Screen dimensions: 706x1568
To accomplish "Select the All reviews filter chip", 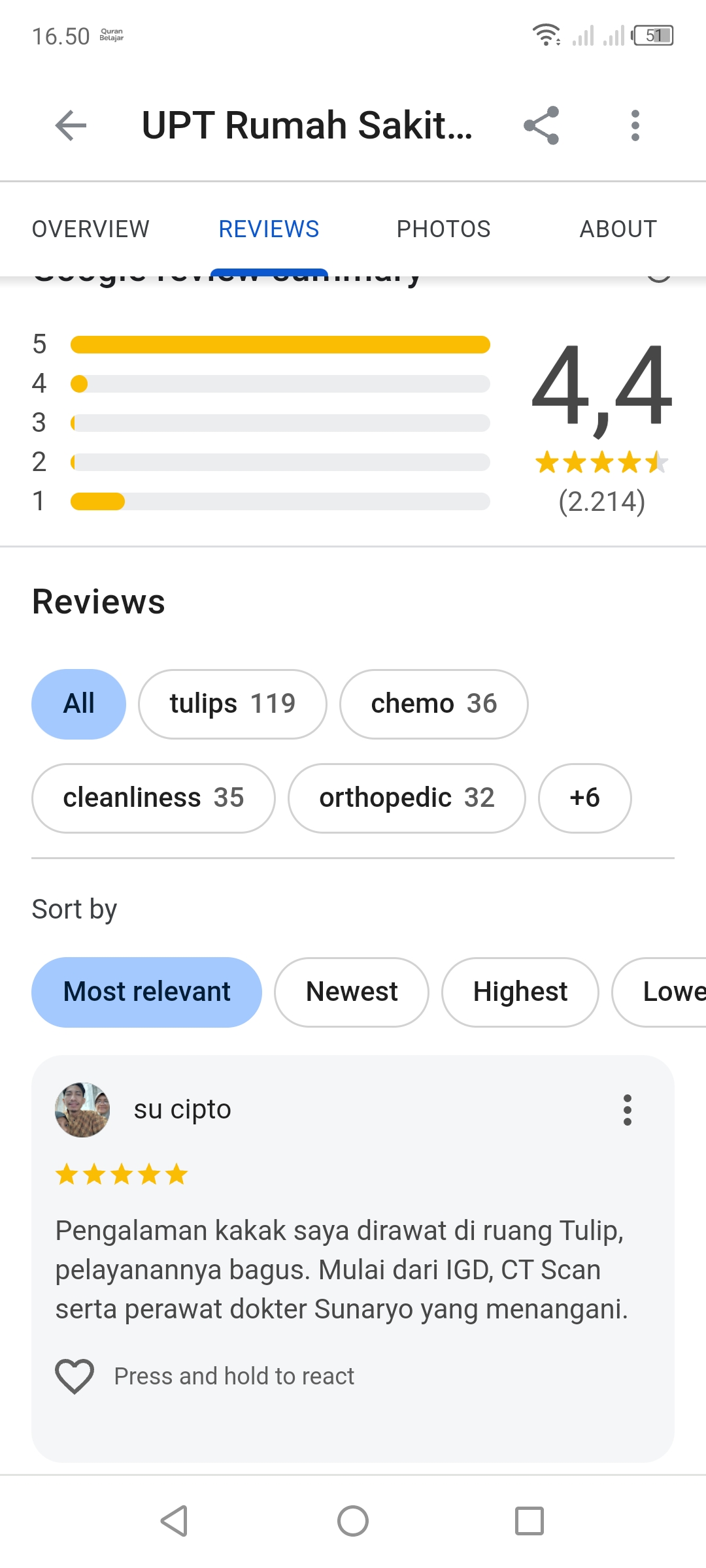I will pos(78,704).
